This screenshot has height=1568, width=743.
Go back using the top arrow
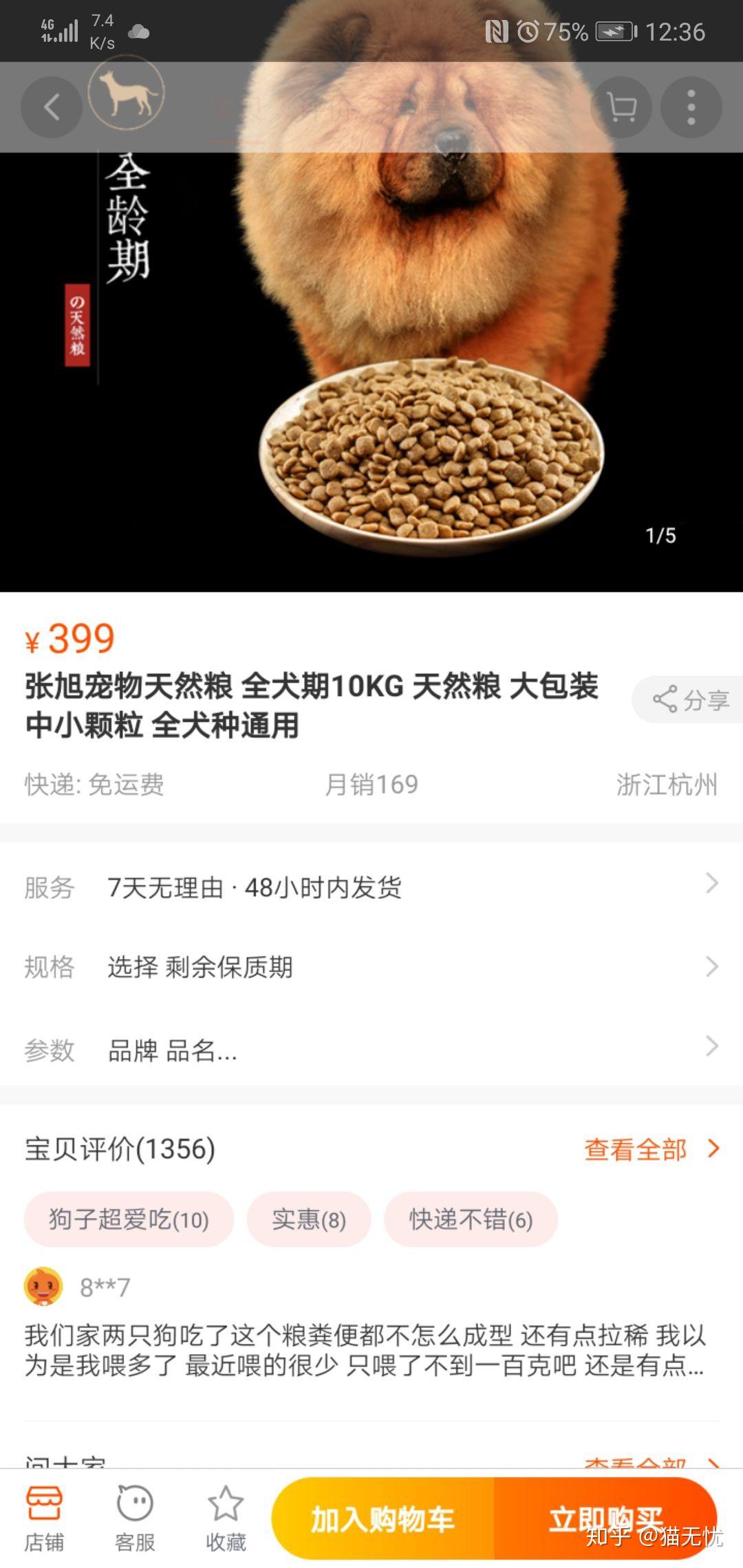click(x=52, y=107)
